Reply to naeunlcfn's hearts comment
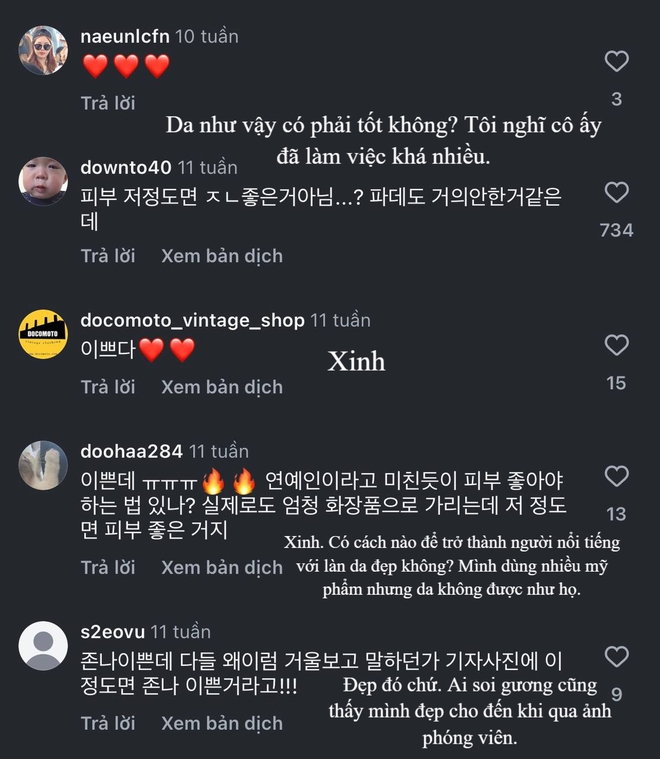Screen dimensions: 660x759 pos(107,103)
